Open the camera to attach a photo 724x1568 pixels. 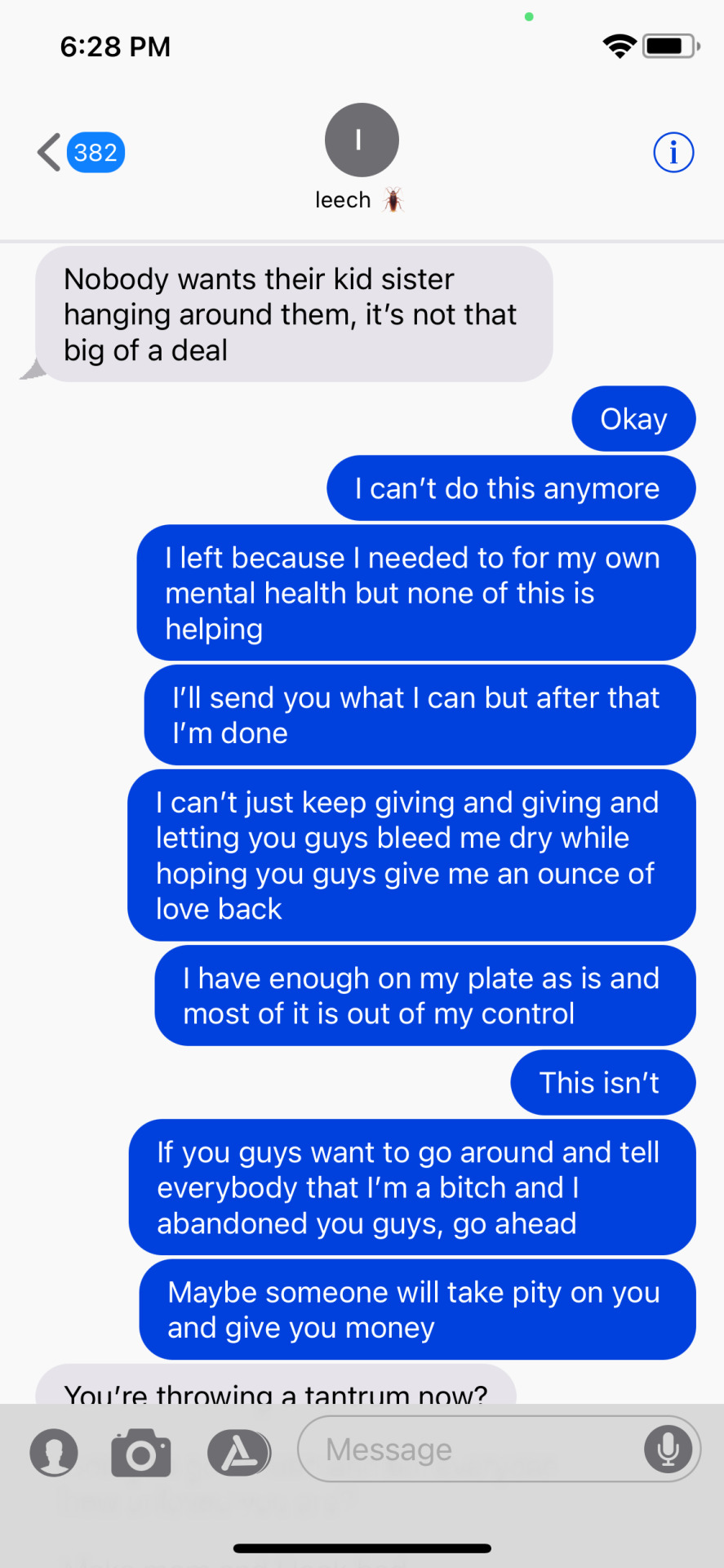tap(140, 1453)
